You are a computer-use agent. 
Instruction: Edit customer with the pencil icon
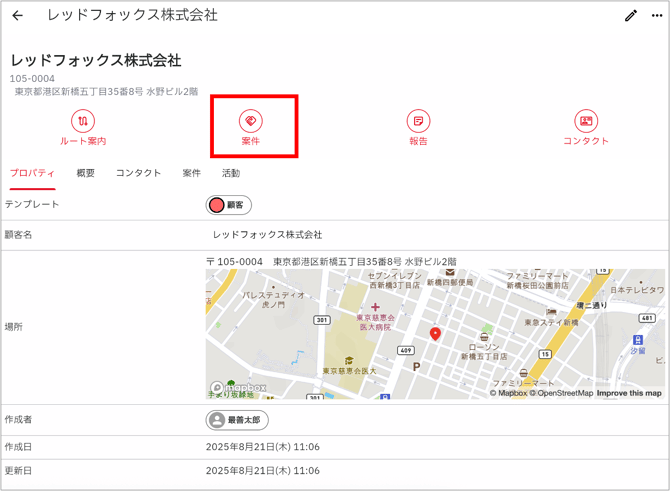coord(631,16)
